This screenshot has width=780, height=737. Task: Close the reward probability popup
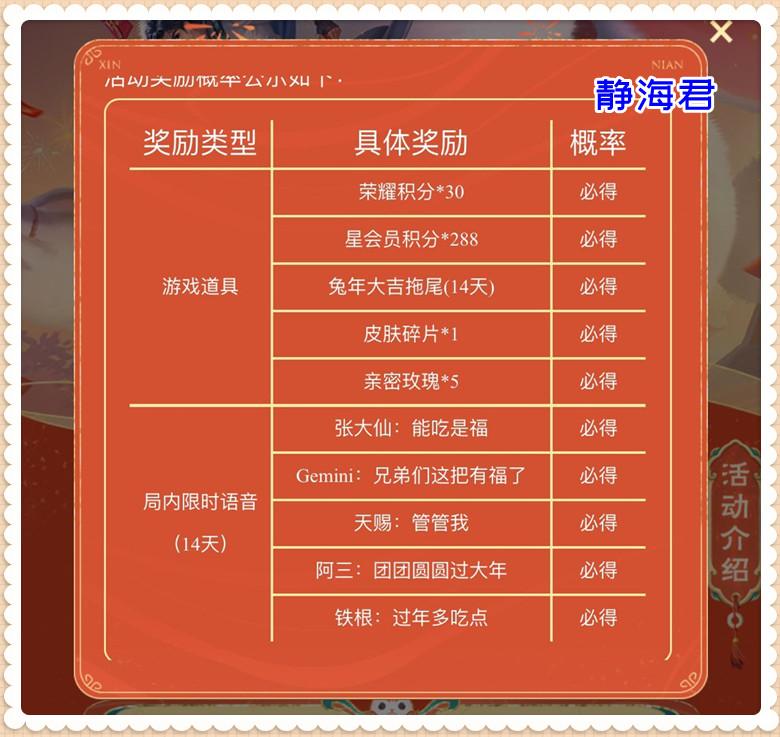pos(721,32)
